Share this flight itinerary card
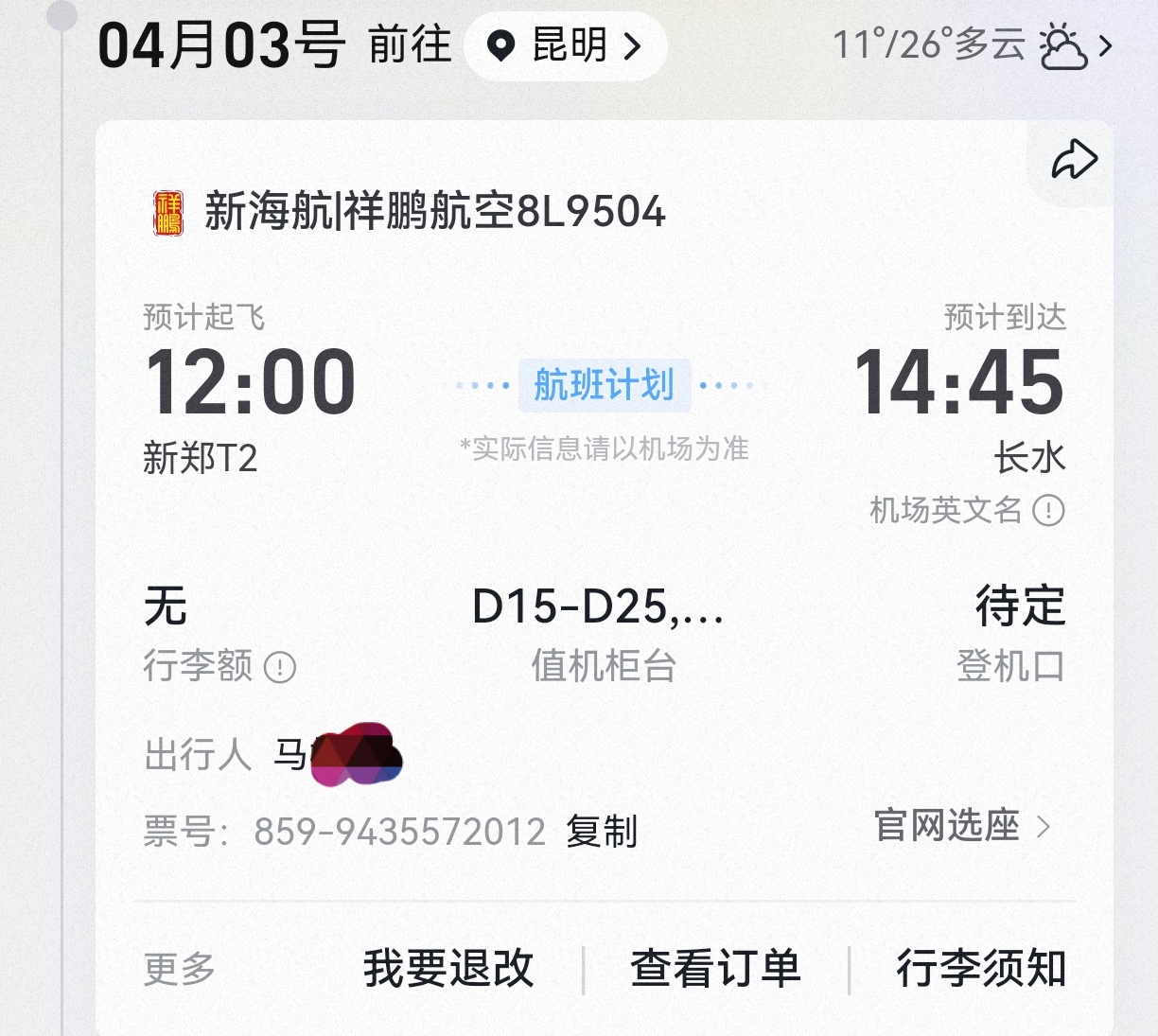 [x=1075, y=160]
